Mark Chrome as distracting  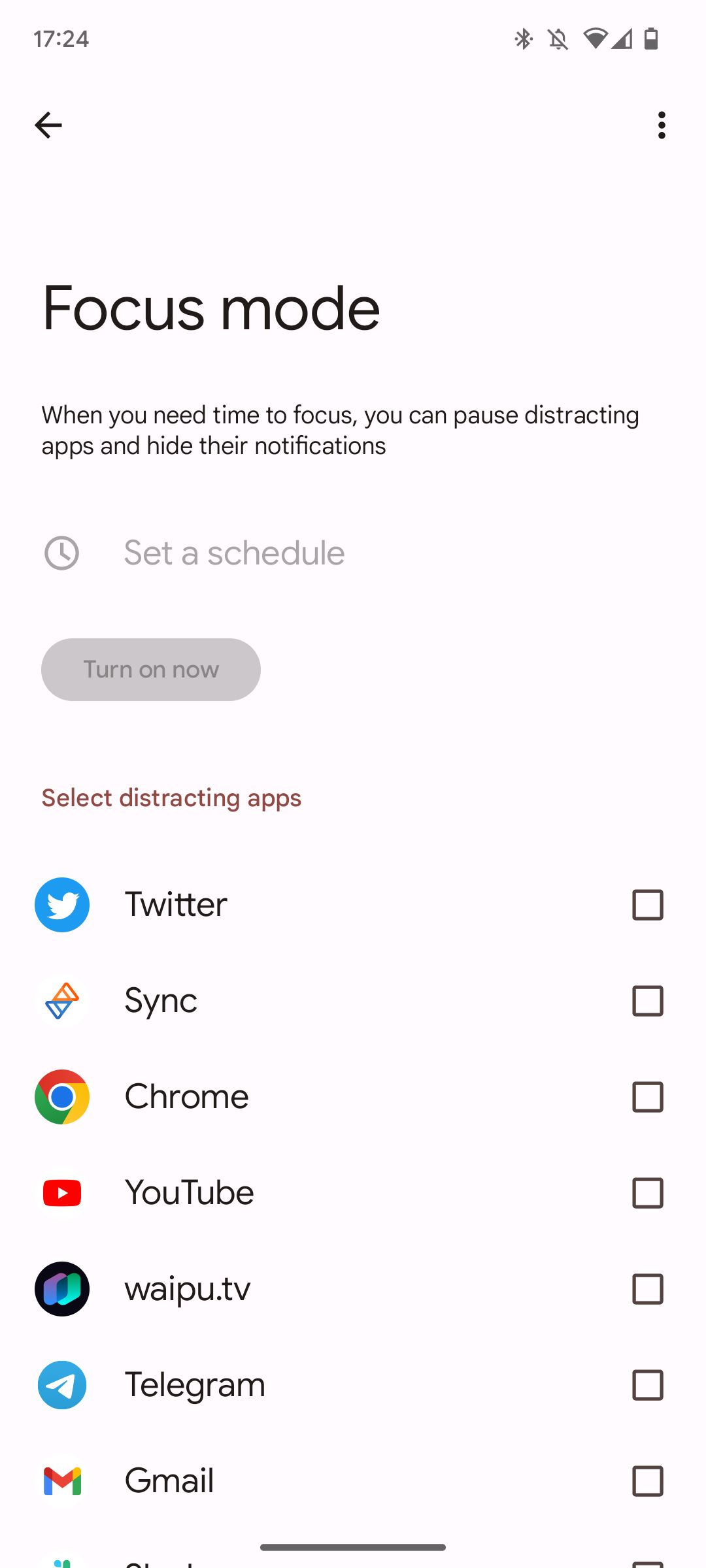(647, 1097)
